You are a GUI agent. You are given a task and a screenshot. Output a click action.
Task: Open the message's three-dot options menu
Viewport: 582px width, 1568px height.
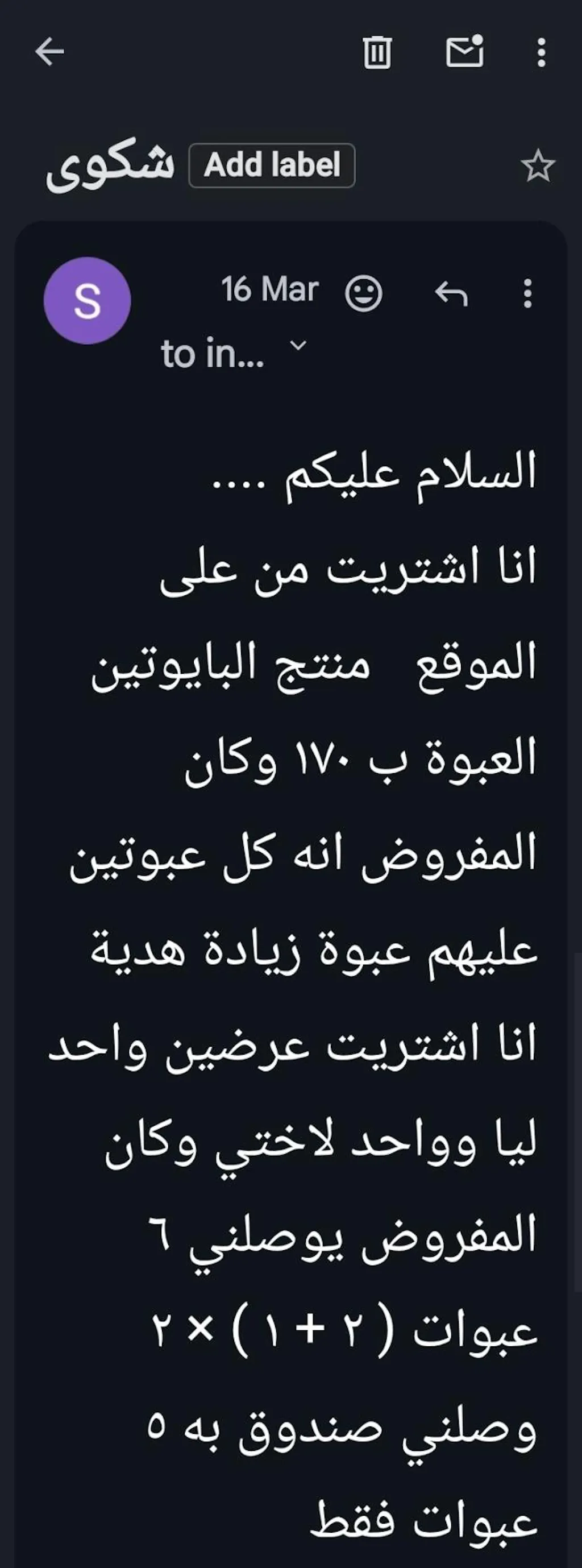[x=527, y=294]
